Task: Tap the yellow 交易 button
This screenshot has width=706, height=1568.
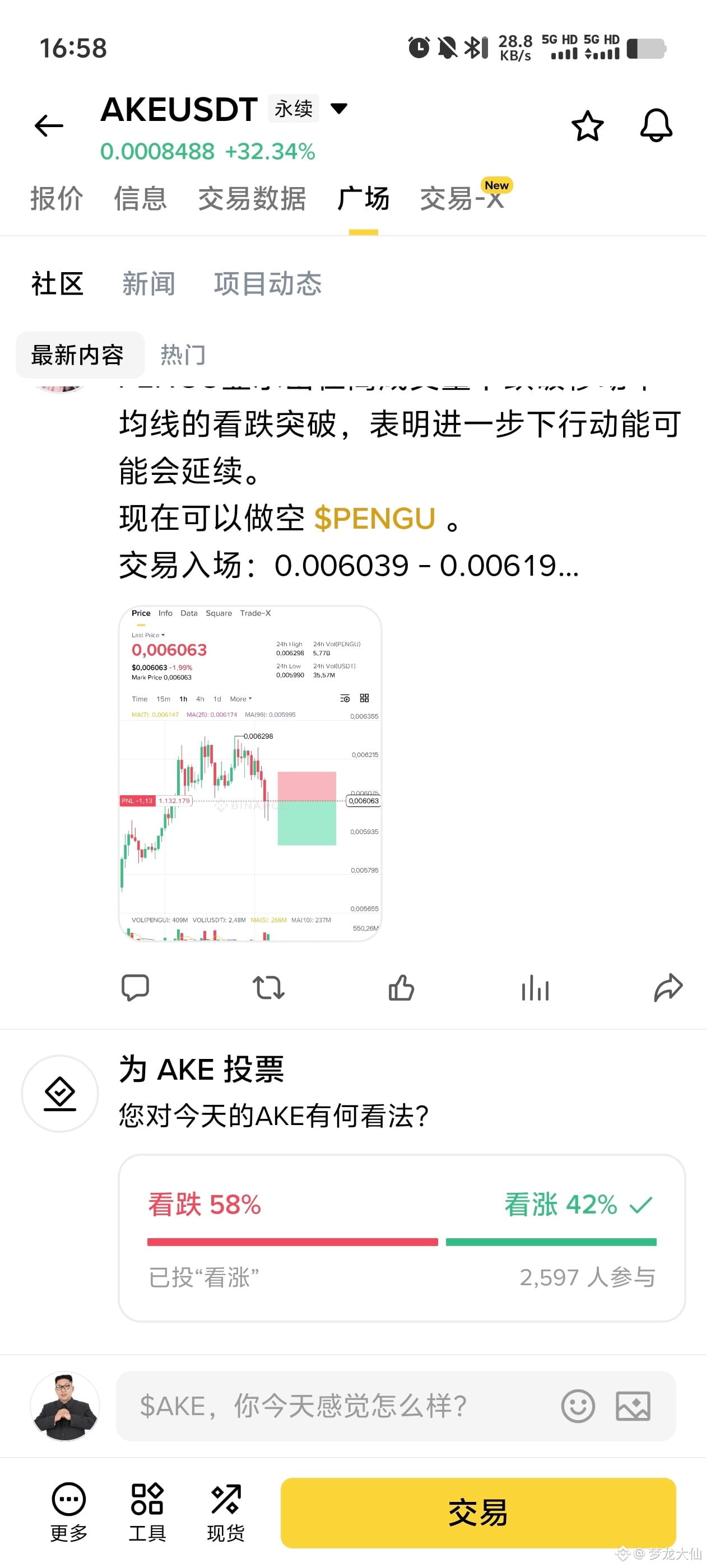Action: coord(478,1513)
